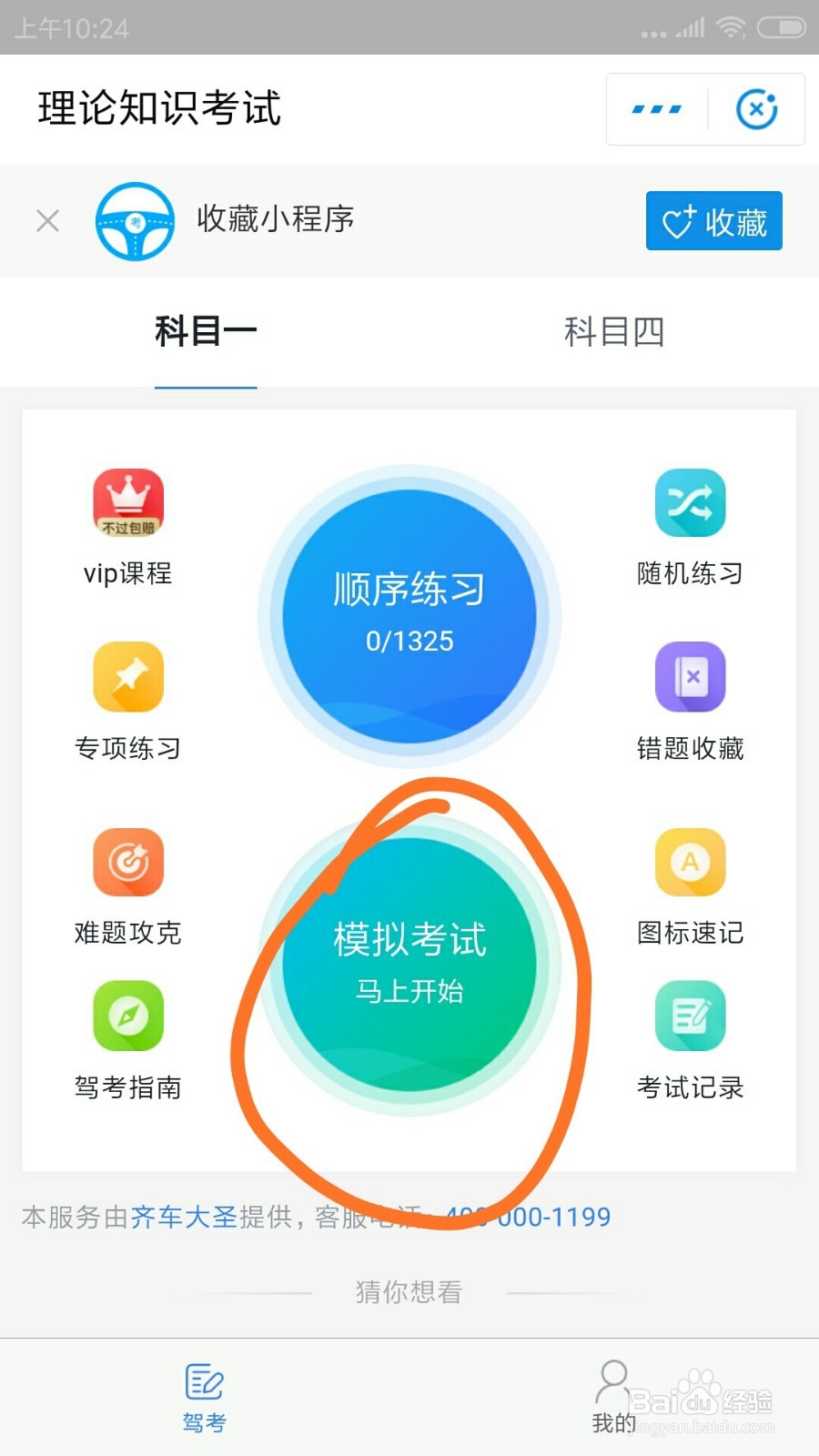The height and width of the screenshot is (1456, 819).
Task: Switch to the 我的 bottom tab
Action: 612,1392
